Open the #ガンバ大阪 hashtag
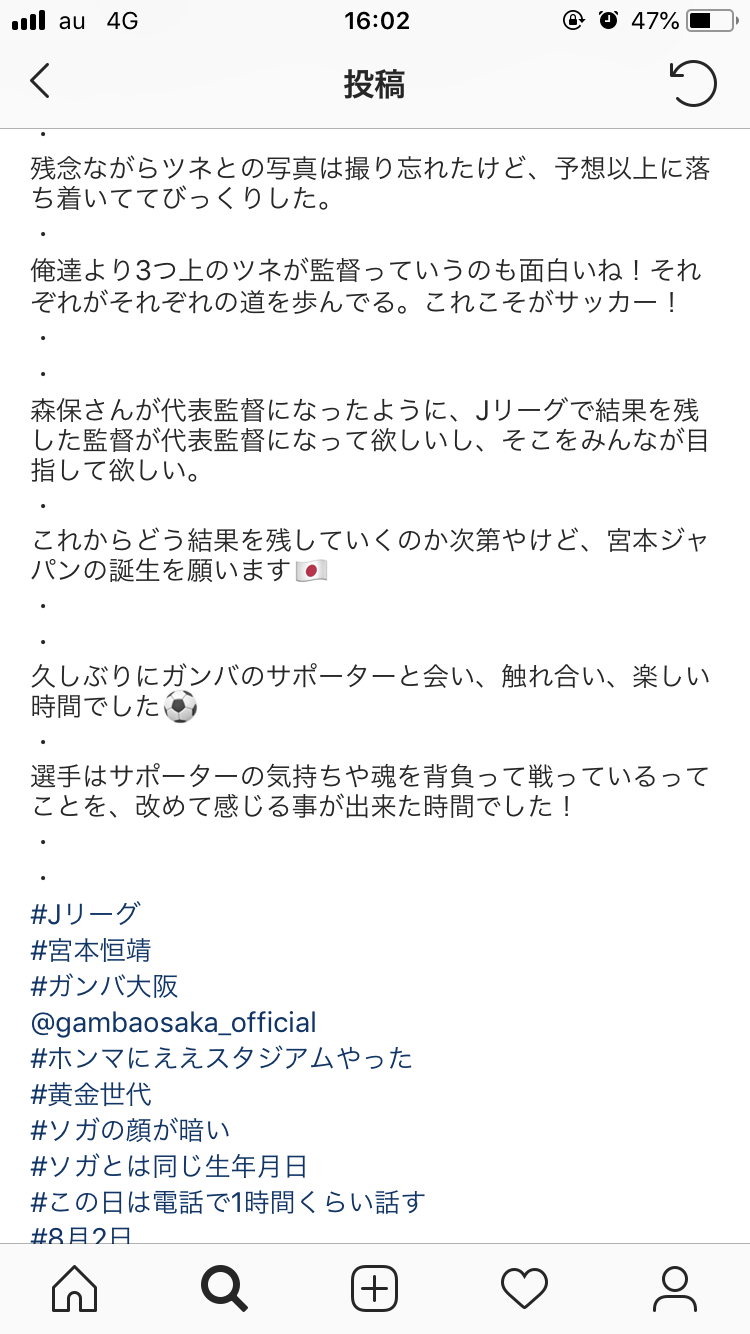The image size is (750, 1334). click(x=105, y=986)
